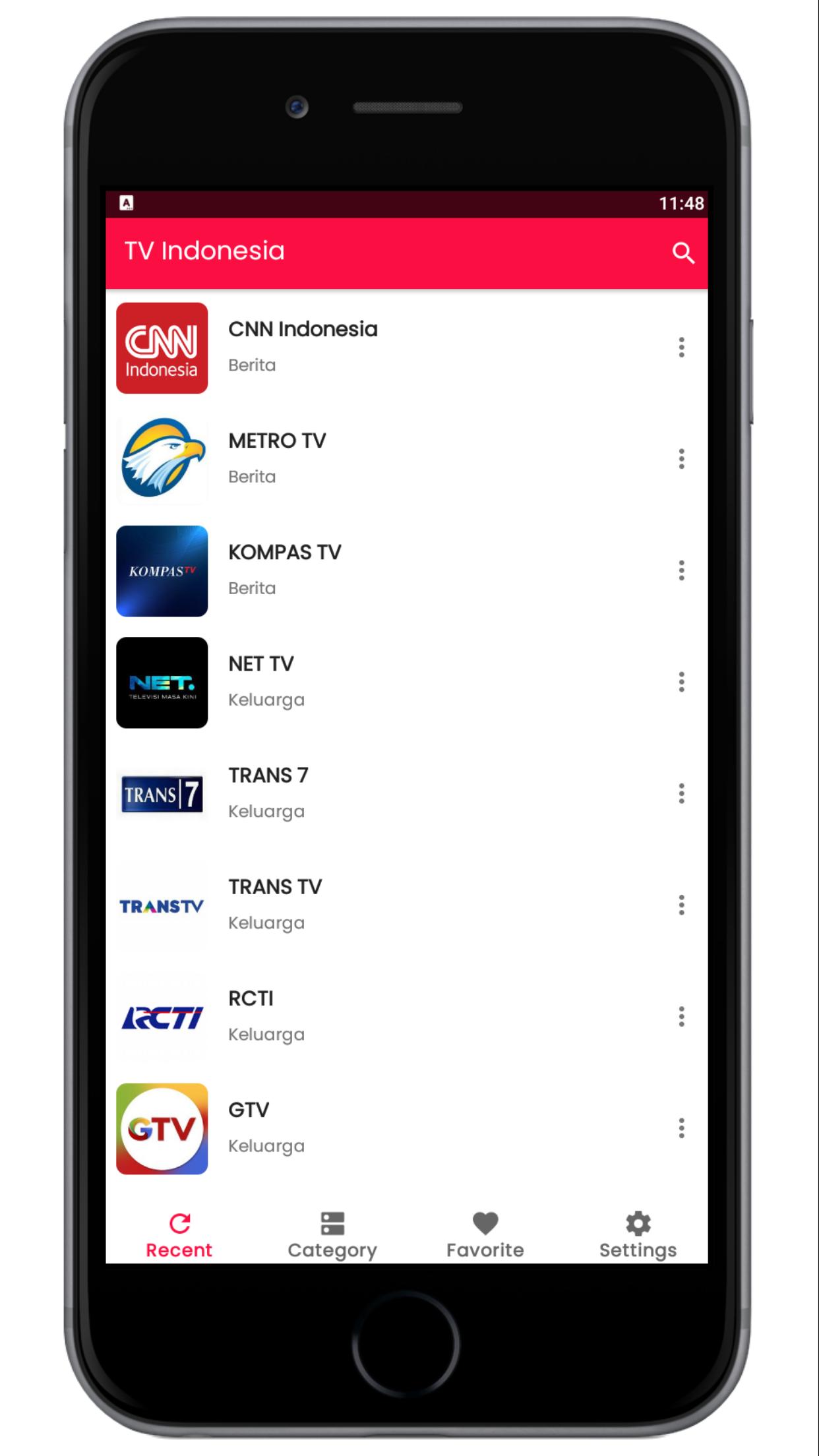Screen dimensions: 819x1456
Task: Open more options for RCTI
Action: tap(681, 1016)
